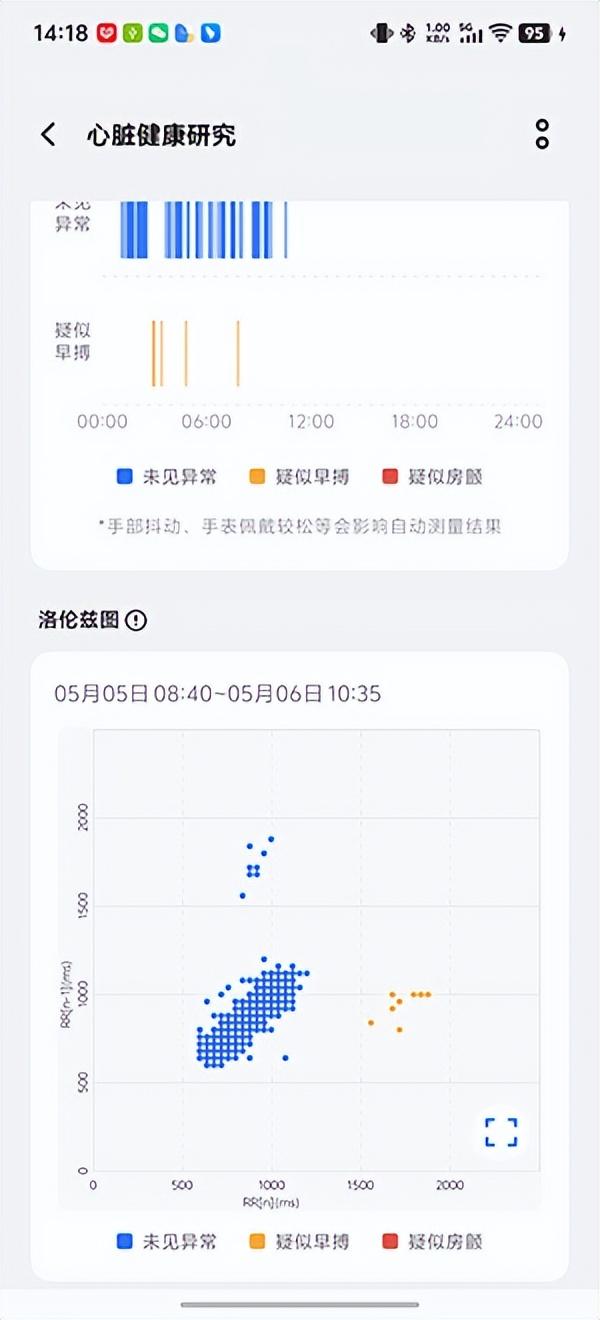Screen dimensions: 600x1320
Task: Tap the info icon next to 洛伦兹图
Action: click(x=136, y=620)
